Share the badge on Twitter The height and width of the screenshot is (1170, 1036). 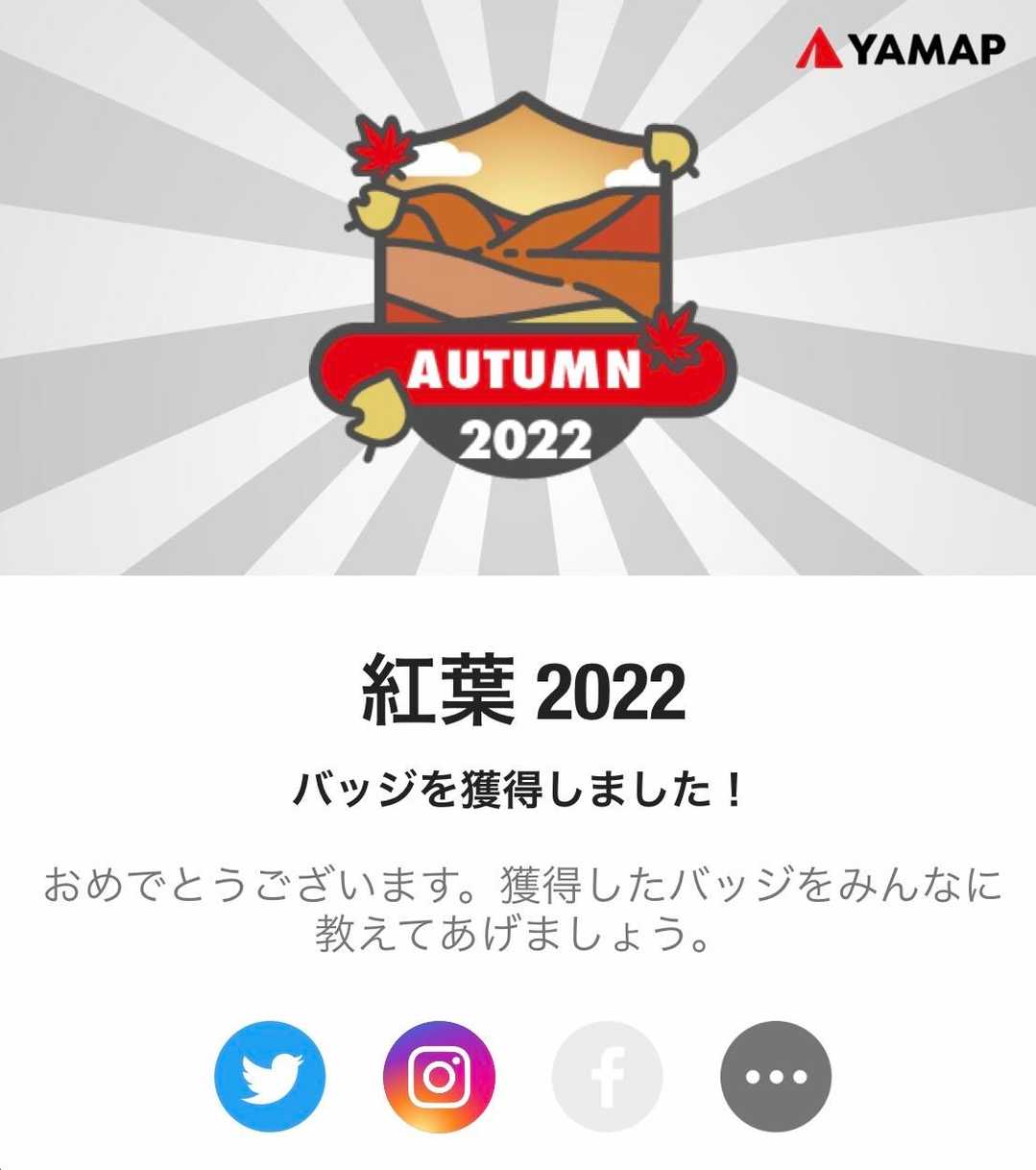(x=270, y=1076)
